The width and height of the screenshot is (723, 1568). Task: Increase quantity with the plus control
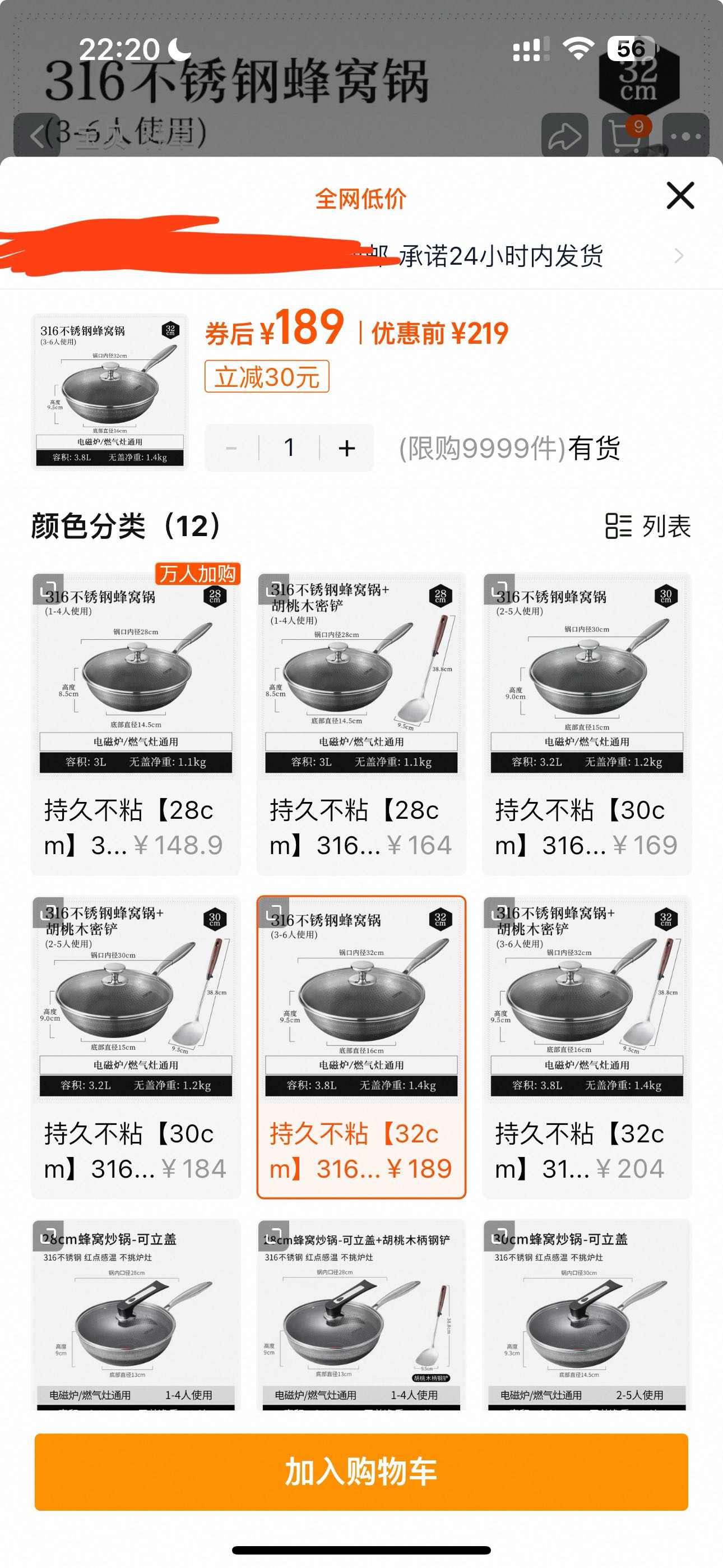[x=347, y=448]
